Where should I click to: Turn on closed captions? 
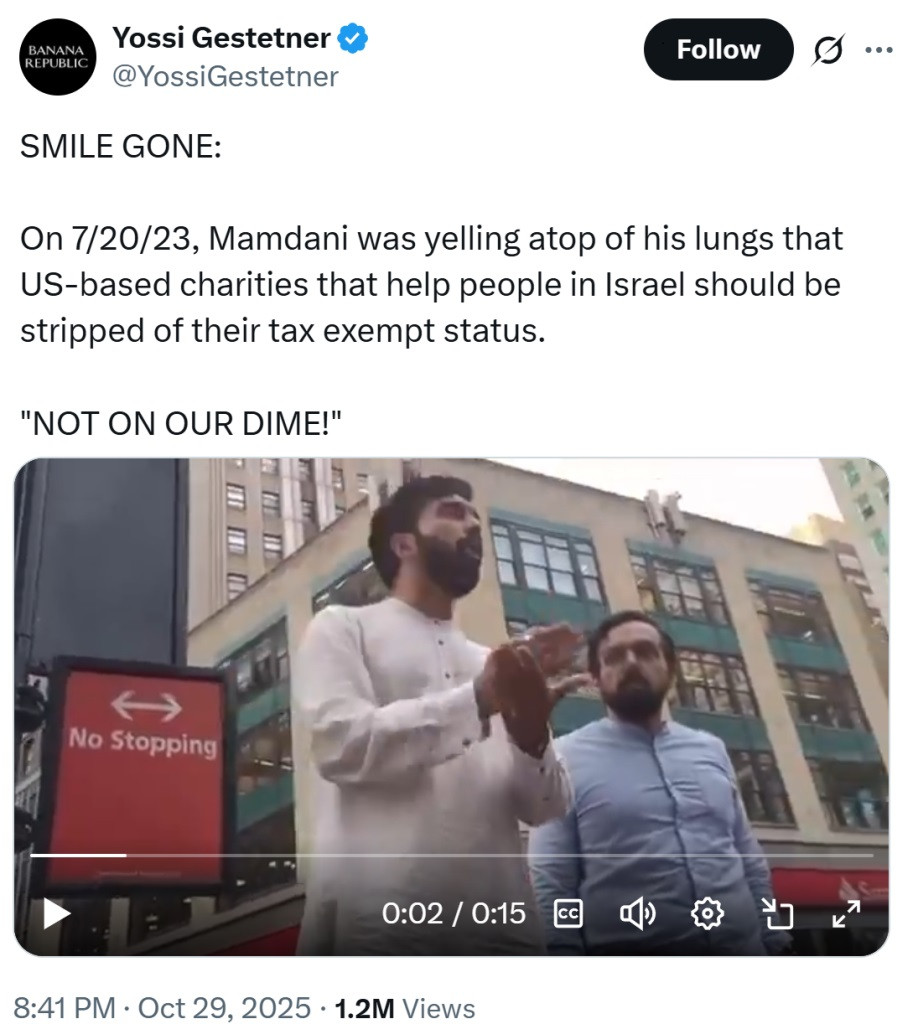tap(568, 912)
